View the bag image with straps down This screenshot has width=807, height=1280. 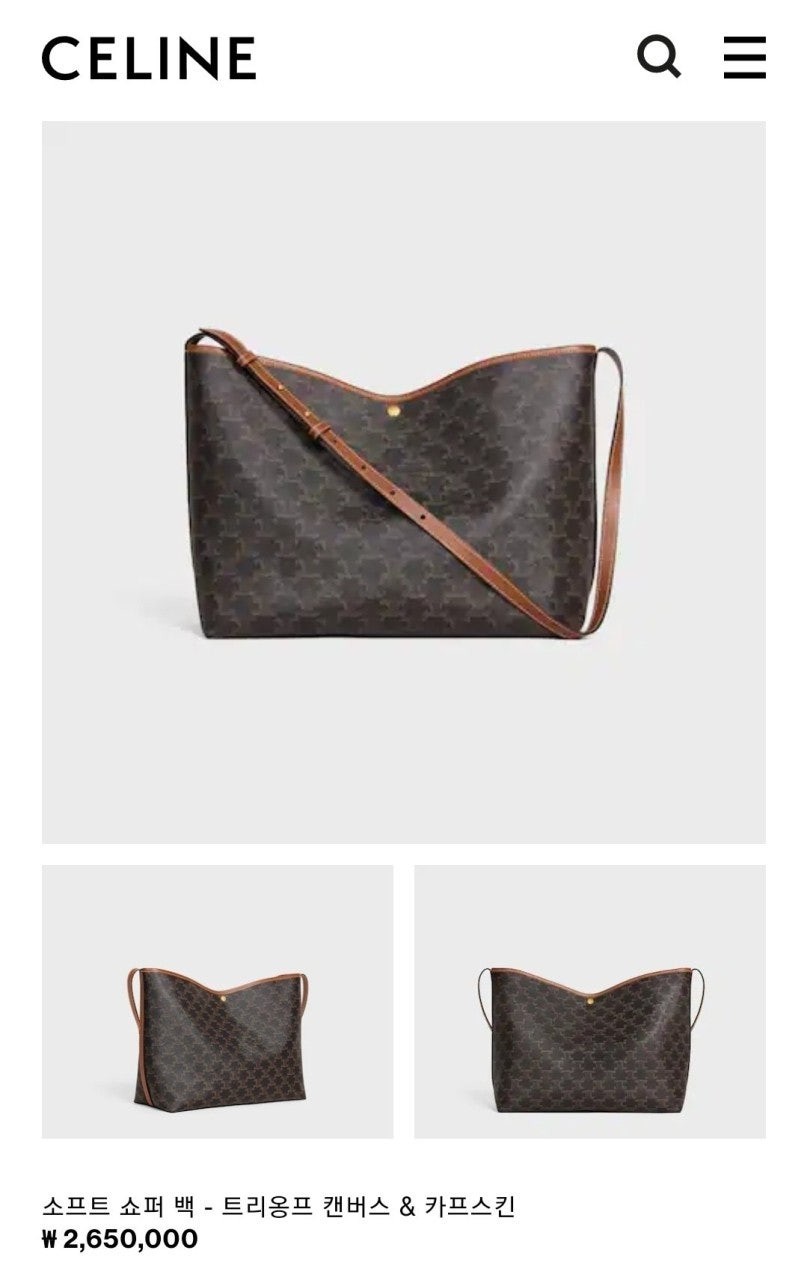tap(590, 1001)
